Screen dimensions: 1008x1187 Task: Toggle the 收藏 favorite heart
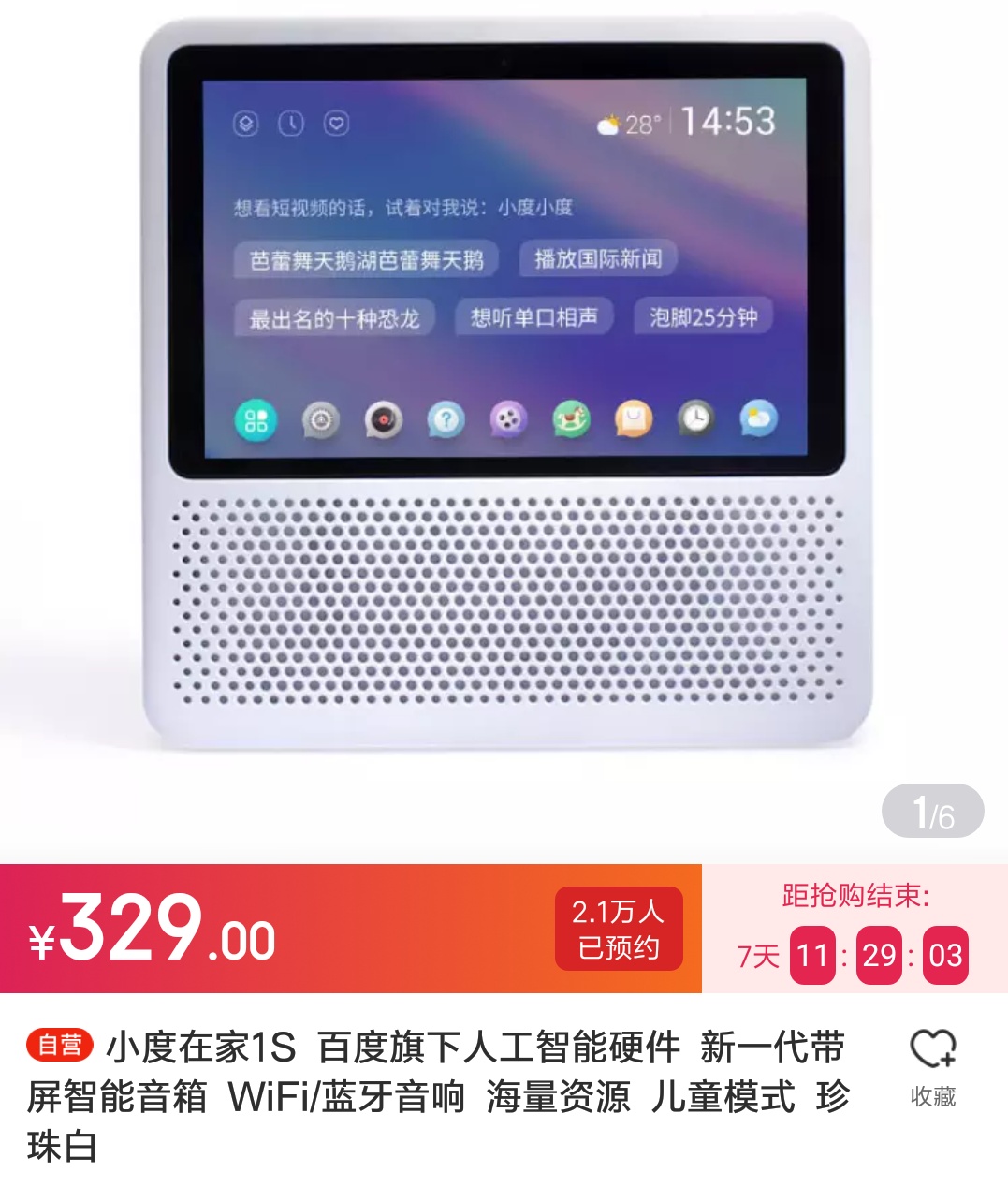[934, 1056]
